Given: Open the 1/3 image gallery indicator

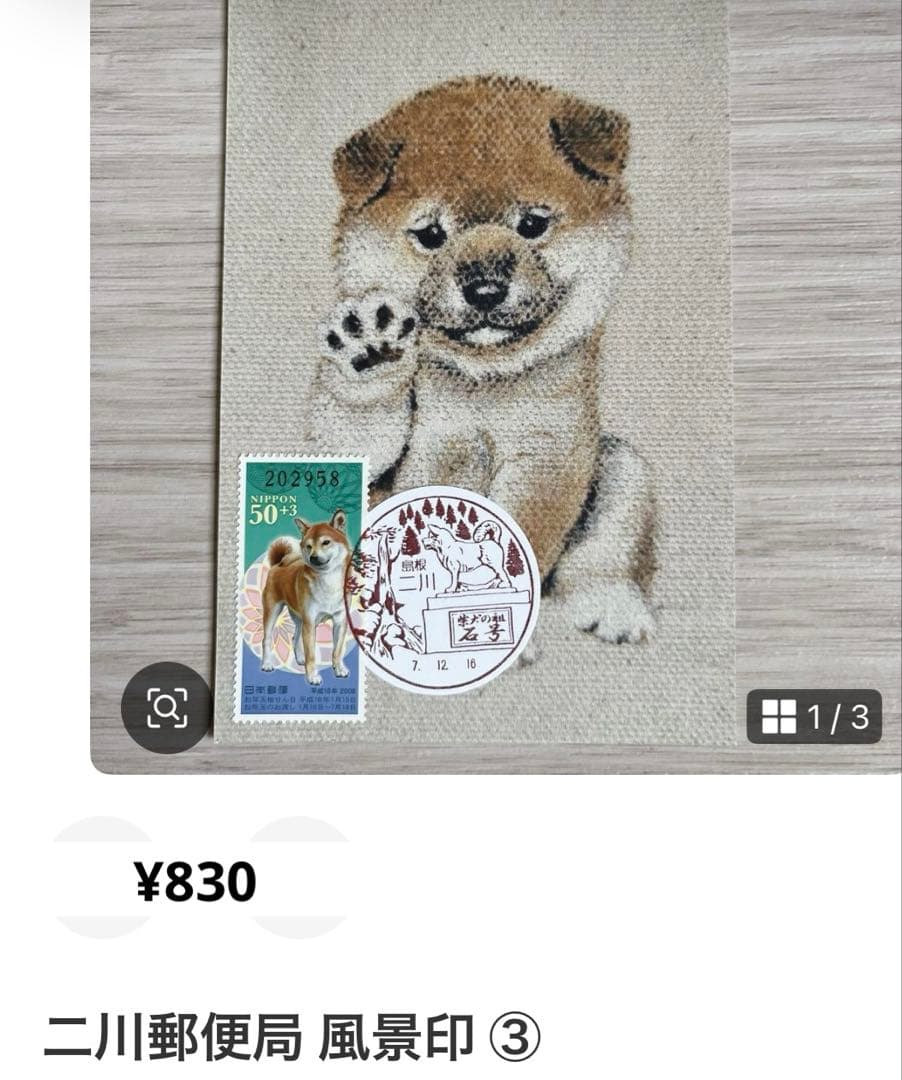Looking at the screenshot, I should 814,716.
